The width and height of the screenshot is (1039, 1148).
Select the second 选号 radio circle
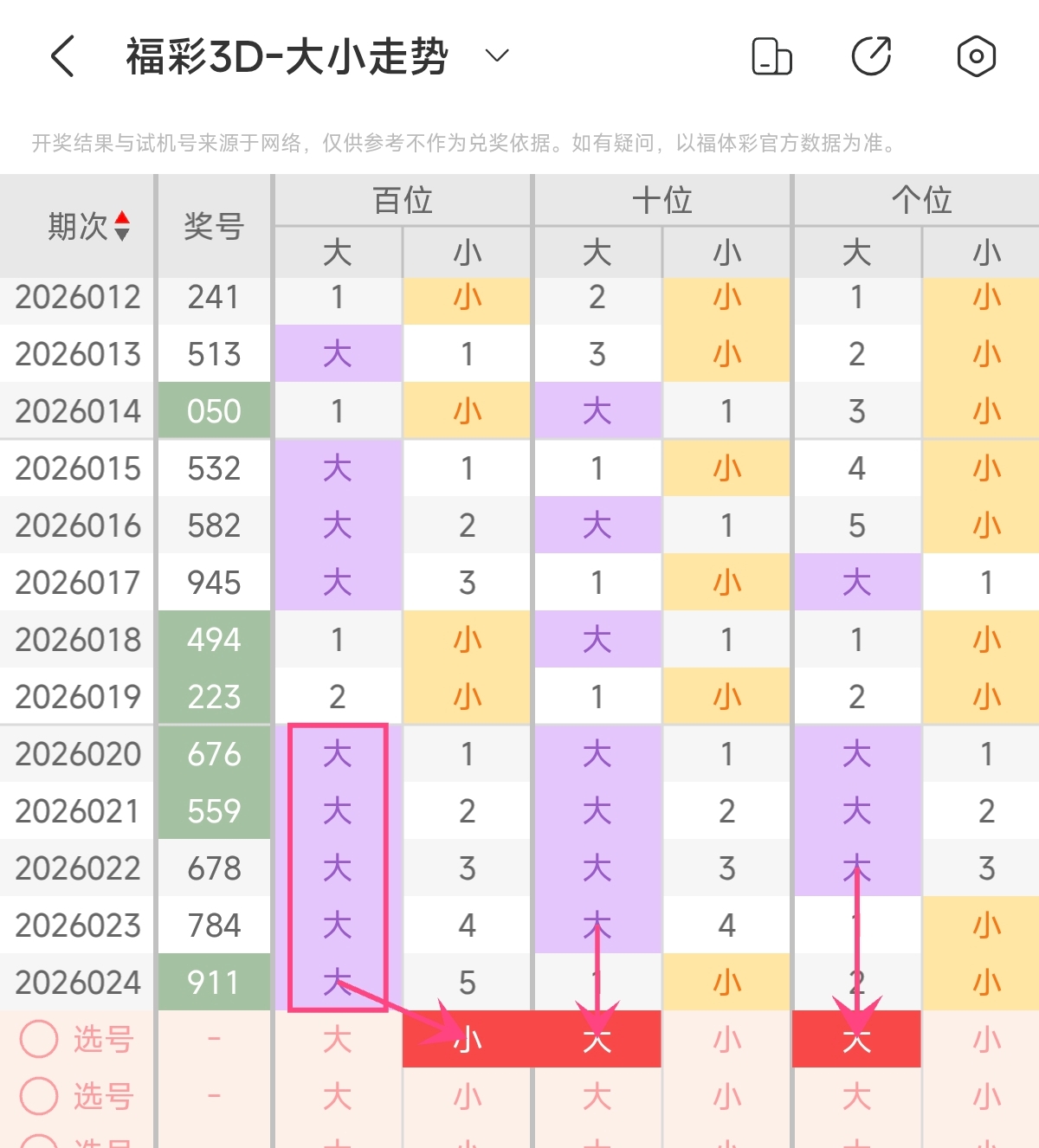click(39, 1096)
